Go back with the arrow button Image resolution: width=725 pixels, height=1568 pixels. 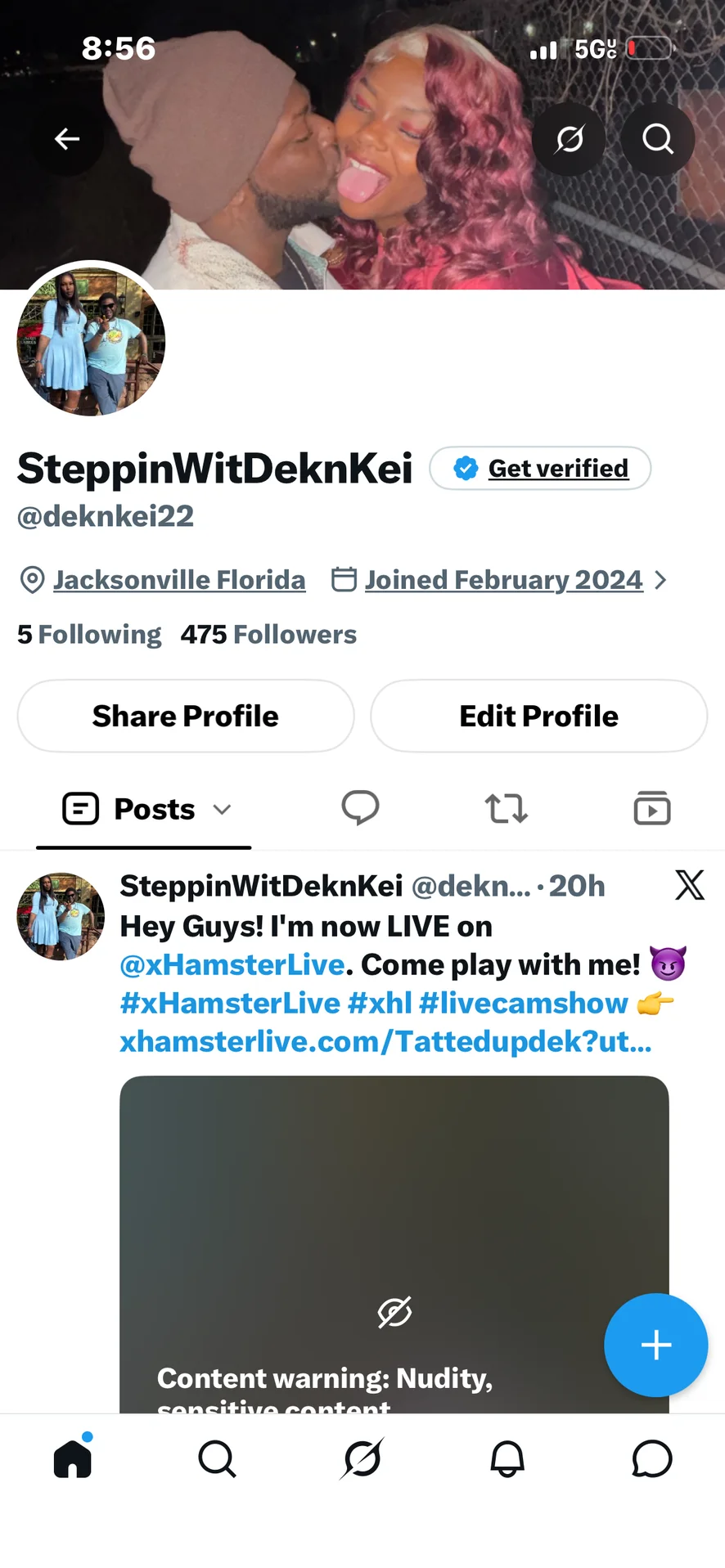click(67, 139)
